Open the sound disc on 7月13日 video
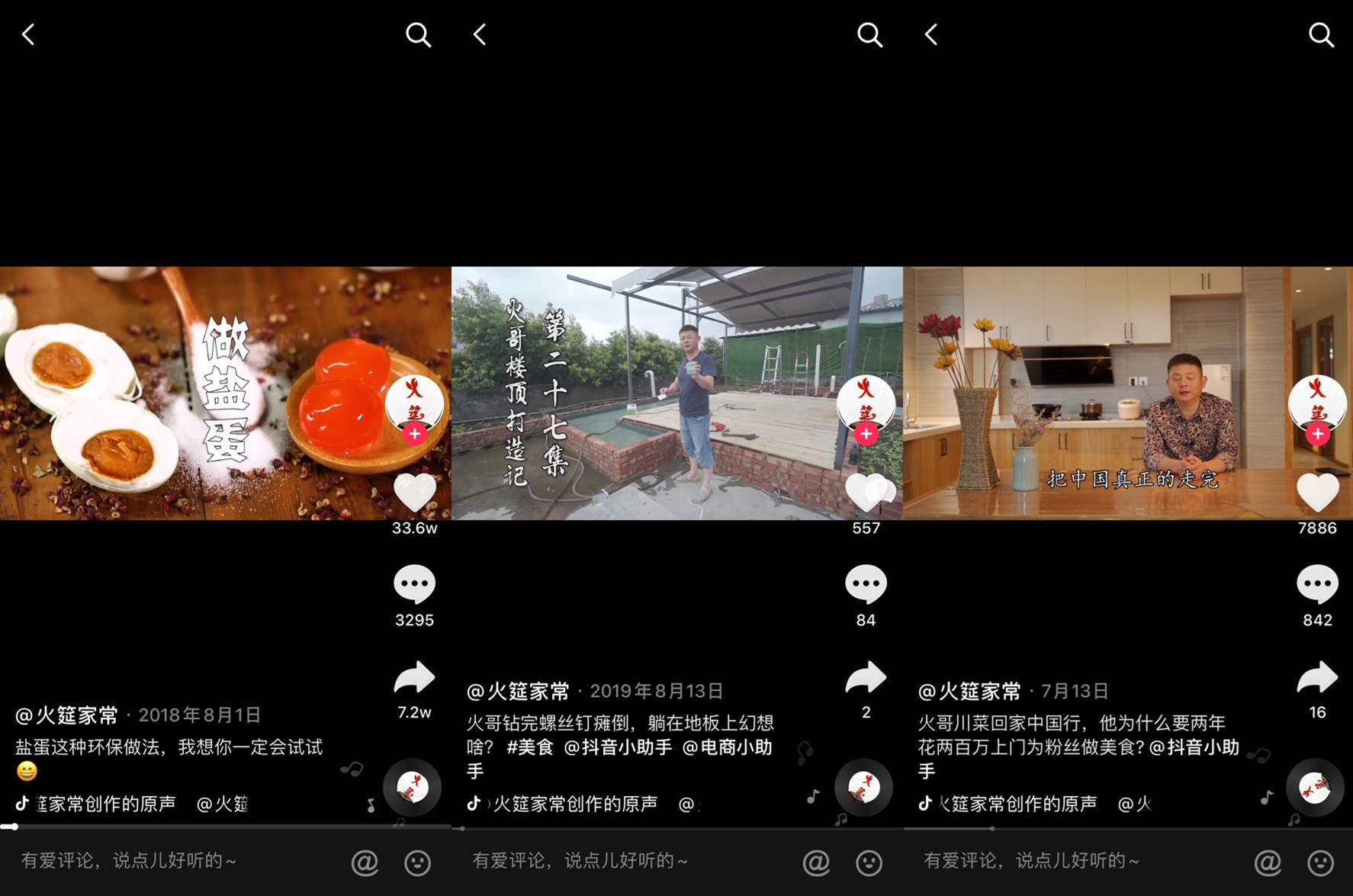 click(x=1315, y=788)
